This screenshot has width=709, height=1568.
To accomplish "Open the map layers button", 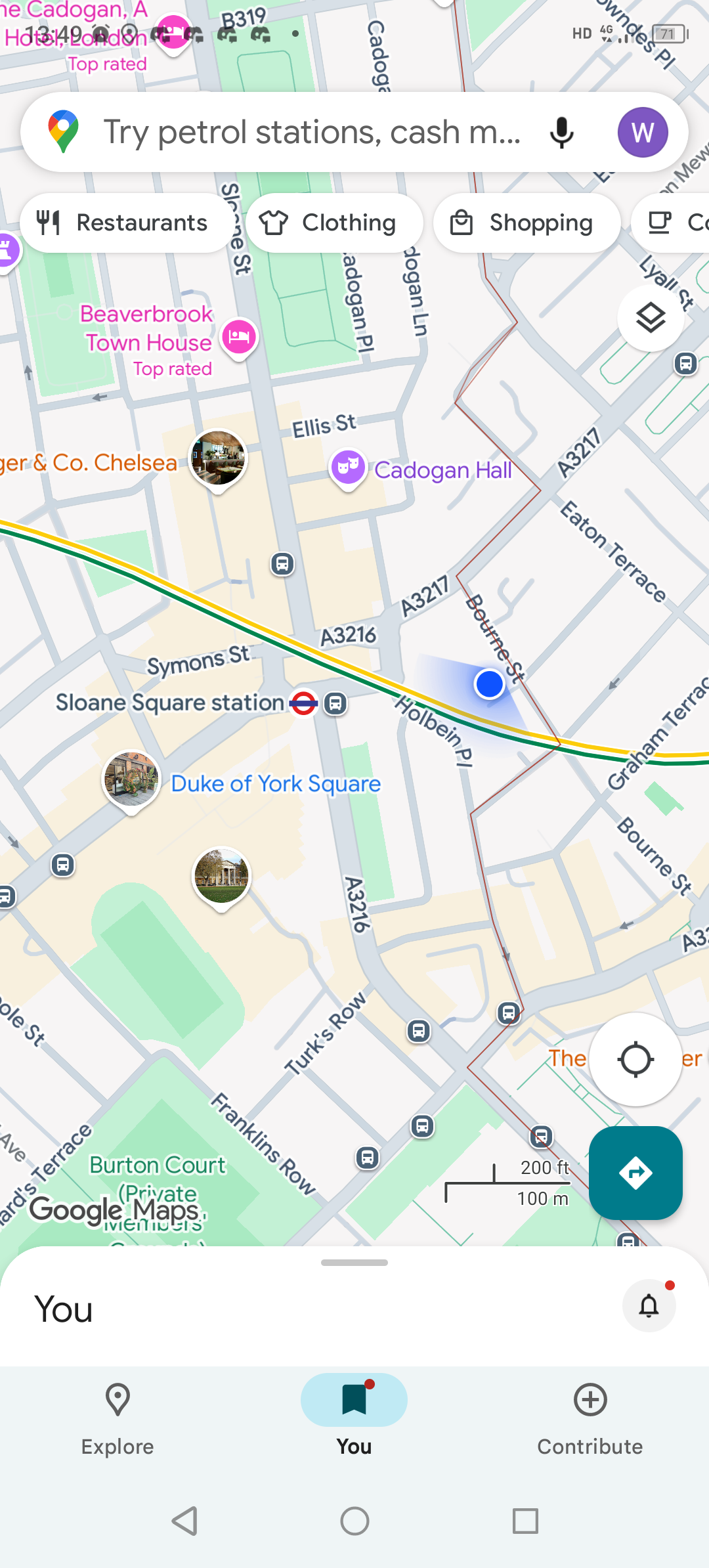I will point(650,318).
